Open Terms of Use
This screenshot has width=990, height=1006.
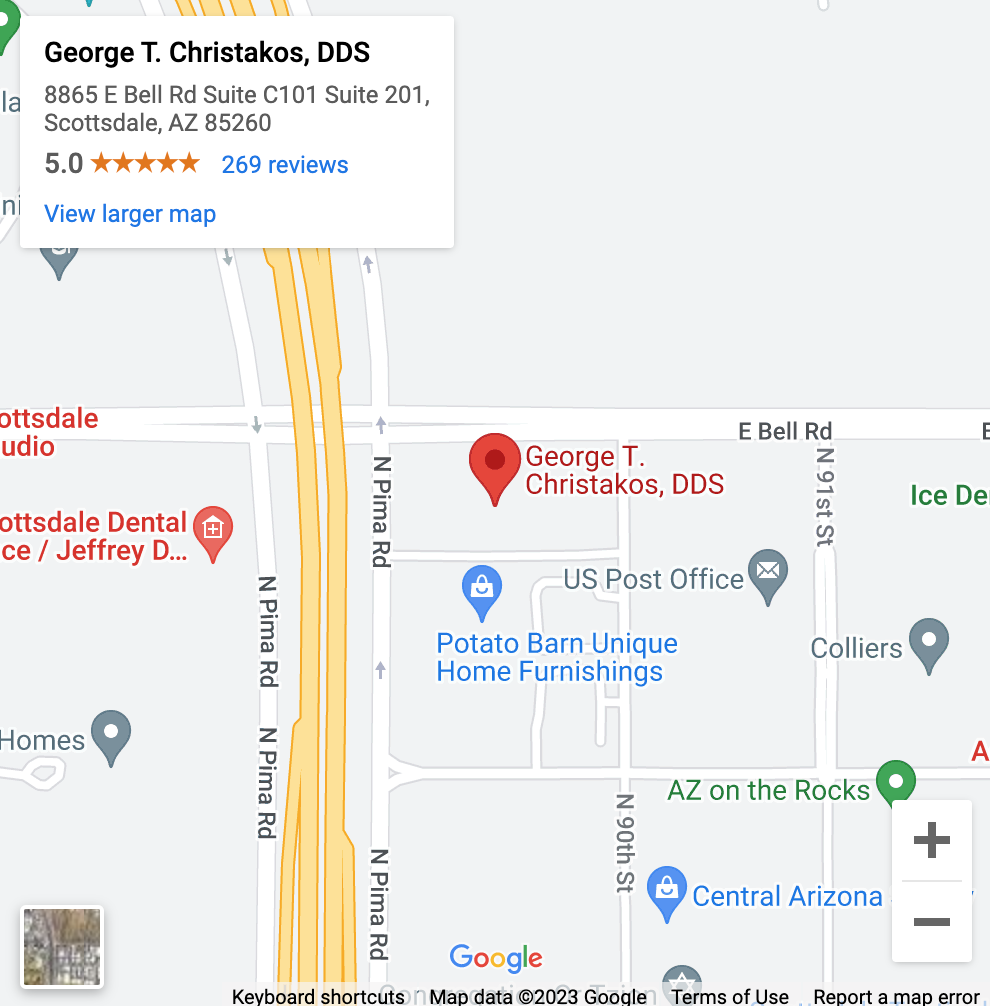coord(728,996)
